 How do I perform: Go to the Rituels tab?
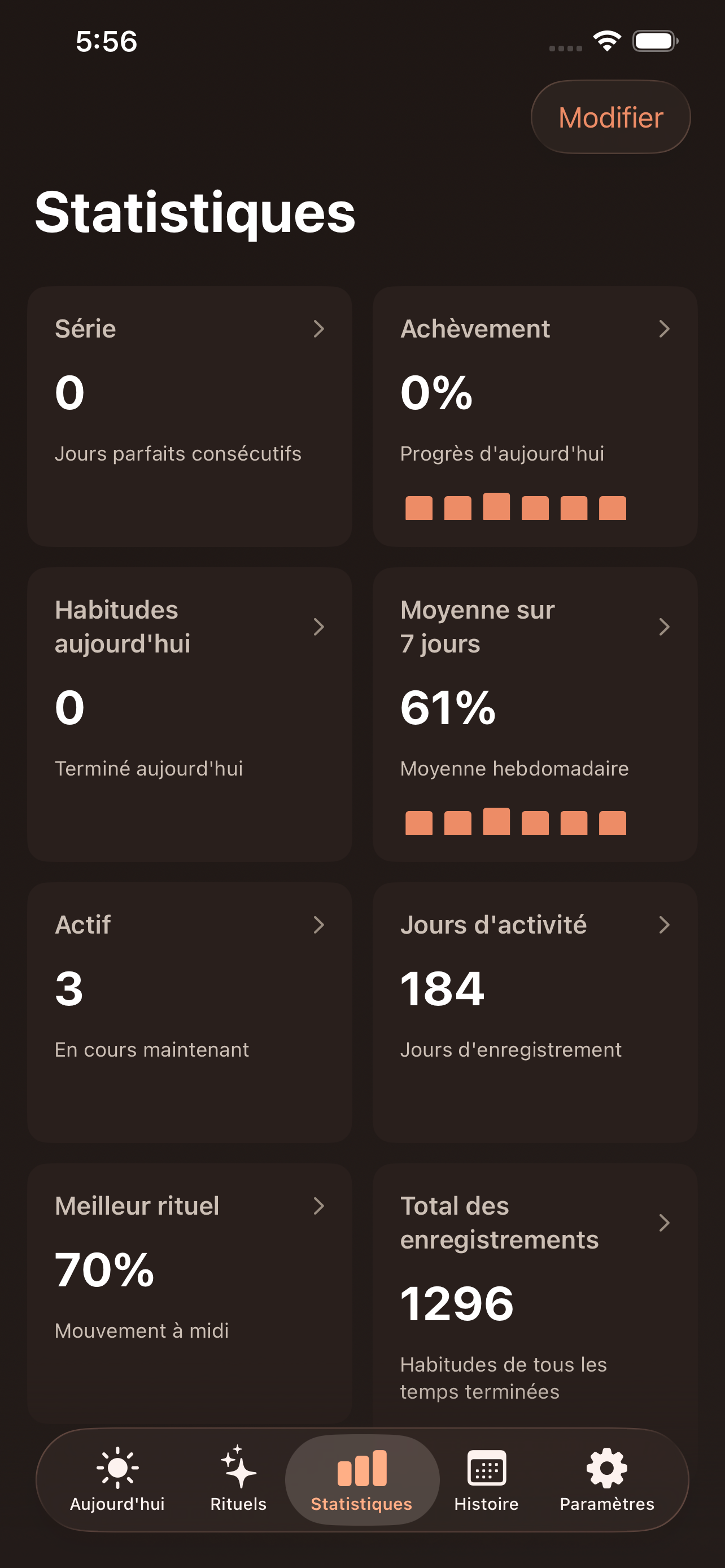coord(239,1479)
